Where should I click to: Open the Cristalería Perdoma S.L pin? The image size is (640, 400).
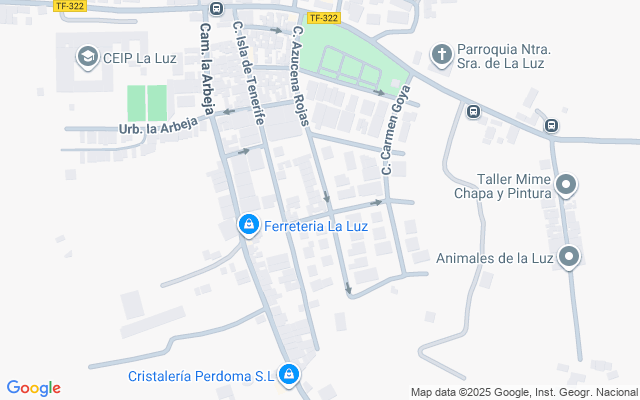coord(289,375)
